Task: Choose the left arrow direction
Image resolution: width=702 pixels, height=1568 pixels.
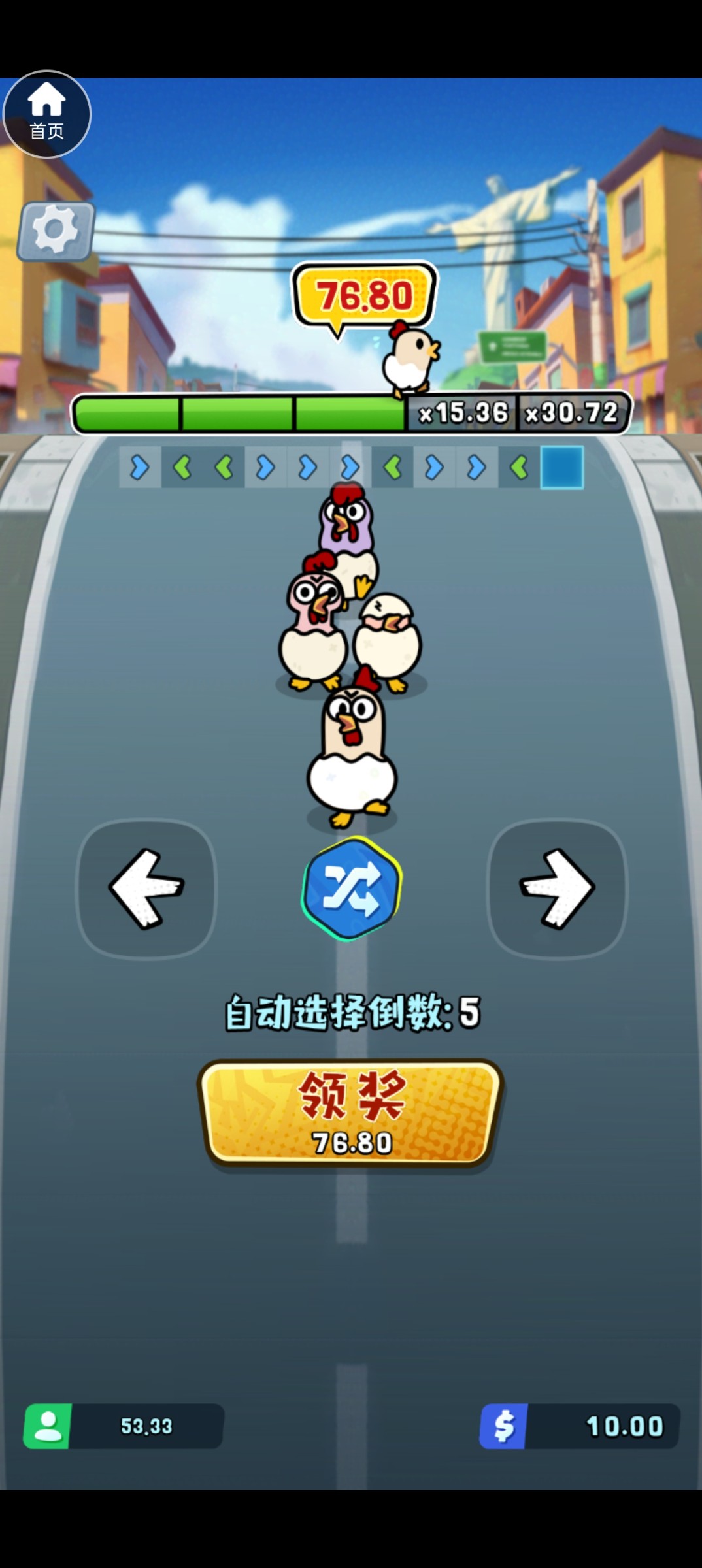Action: click(x=146, y=889)
